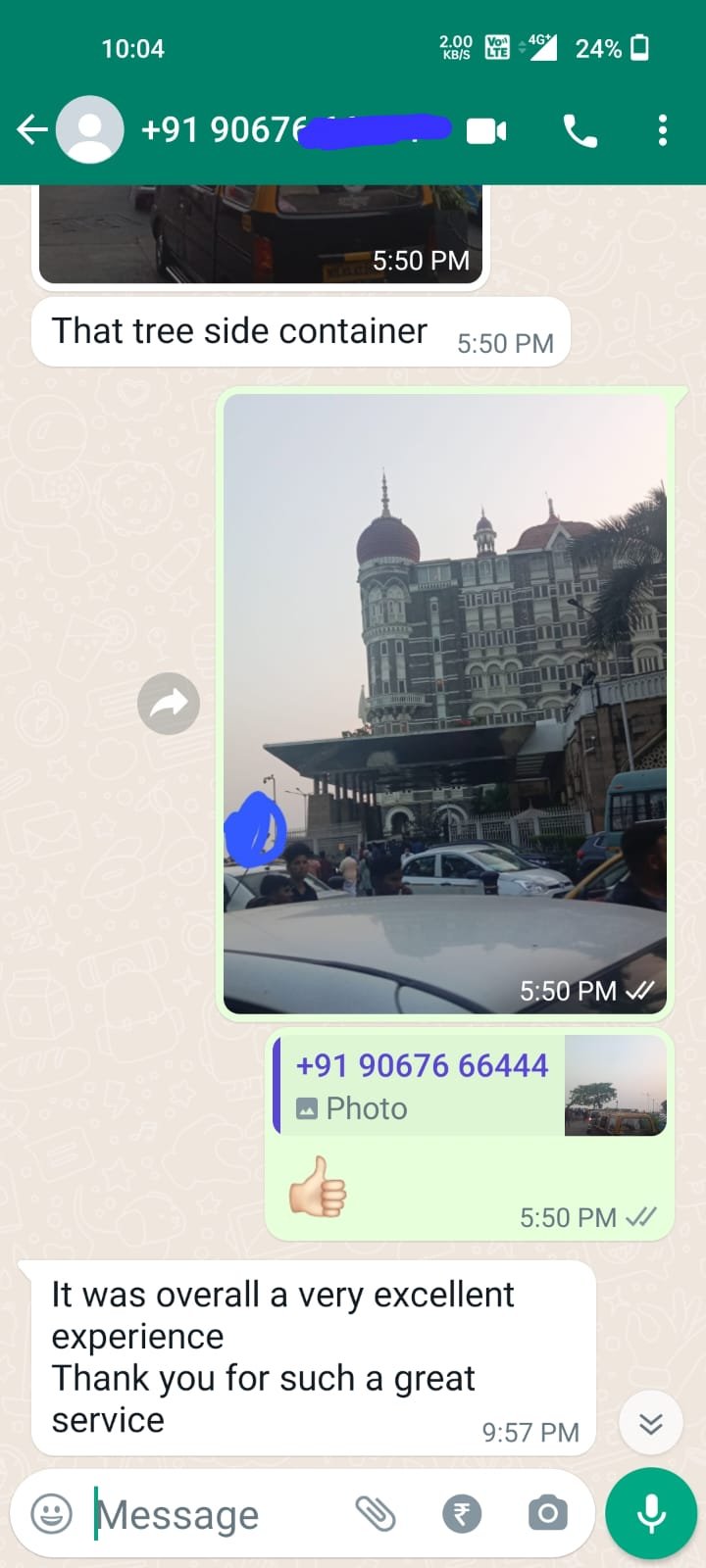Attach a file with the paperclip
This screenshot has height=1568, width=706.
coord(375,1514)
